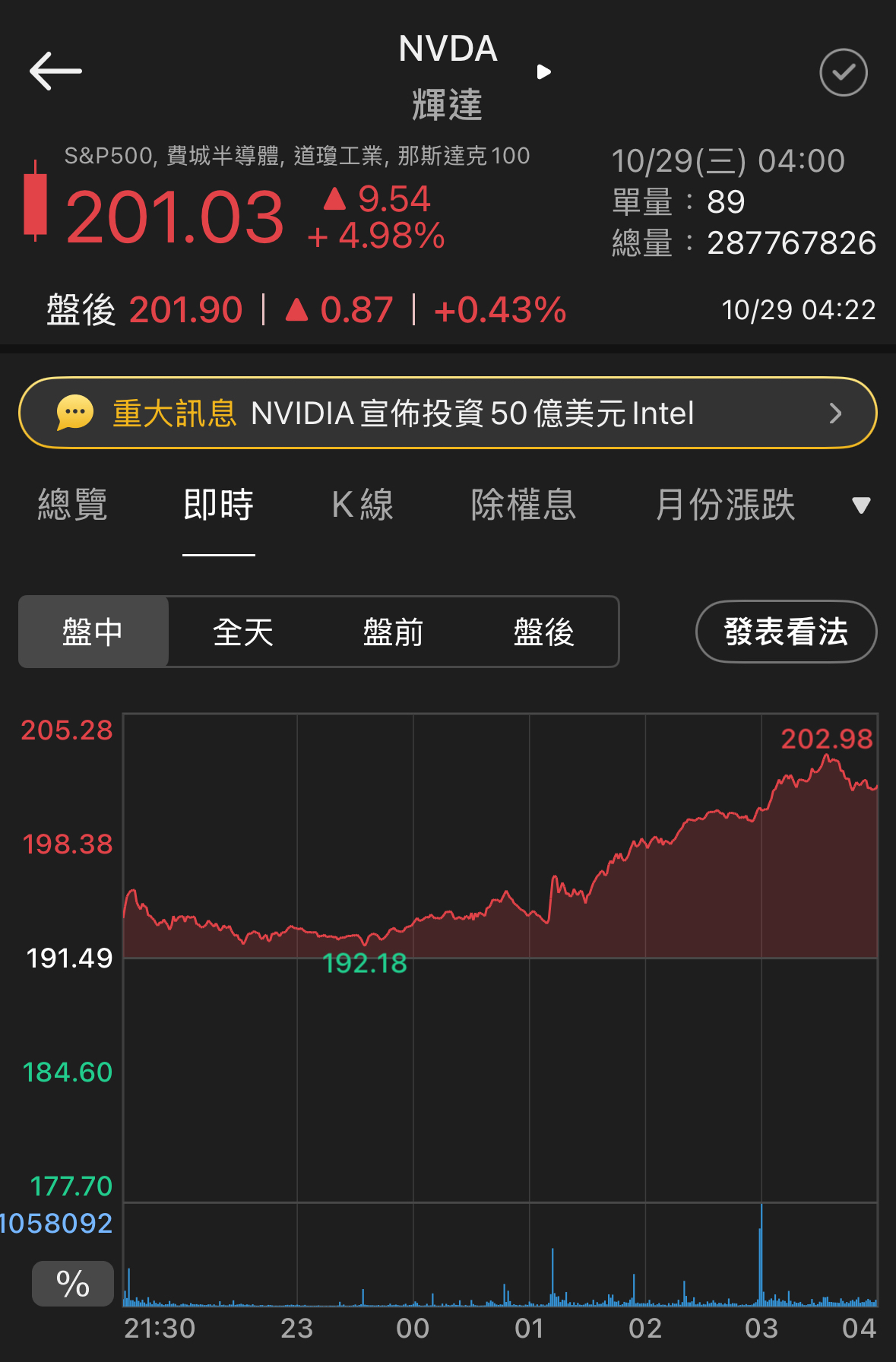
Task: Switch chart to 全天
Action: [x=243, y=632]
